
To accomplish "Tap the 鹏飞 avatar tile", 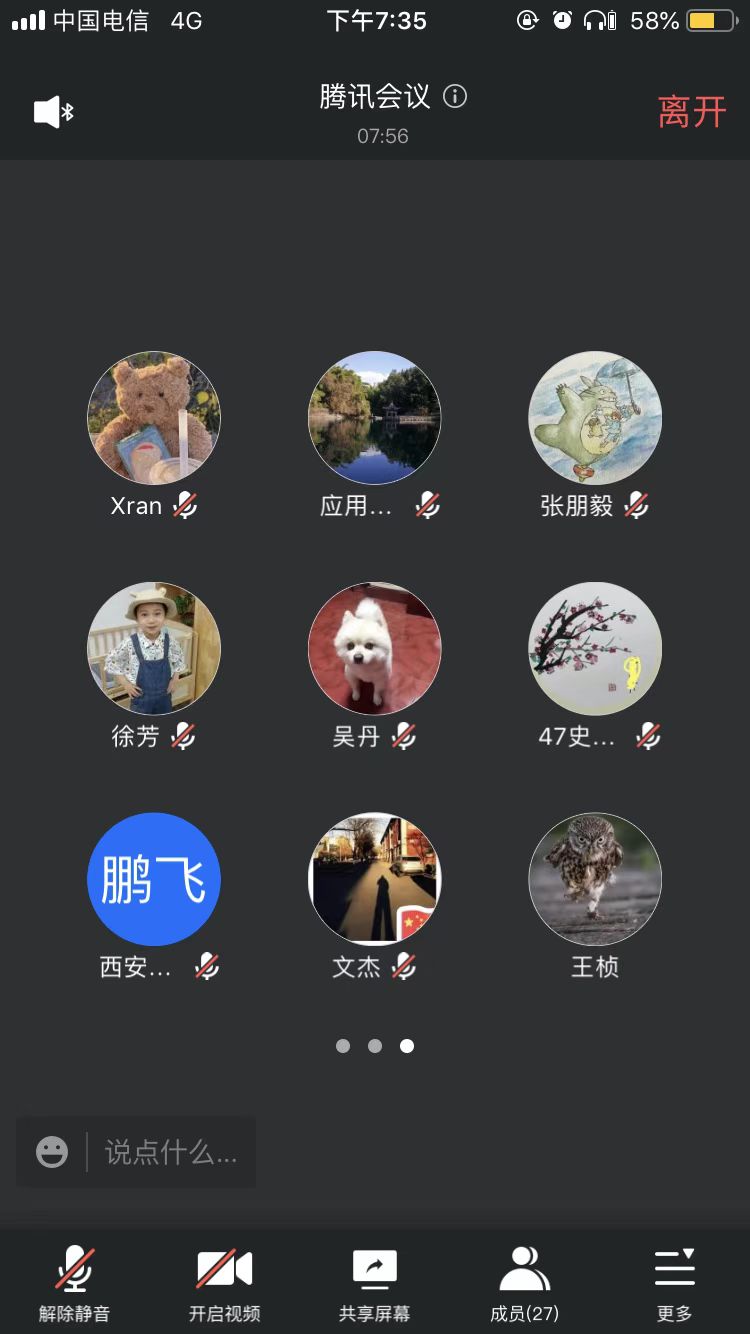I will (154, 879).
